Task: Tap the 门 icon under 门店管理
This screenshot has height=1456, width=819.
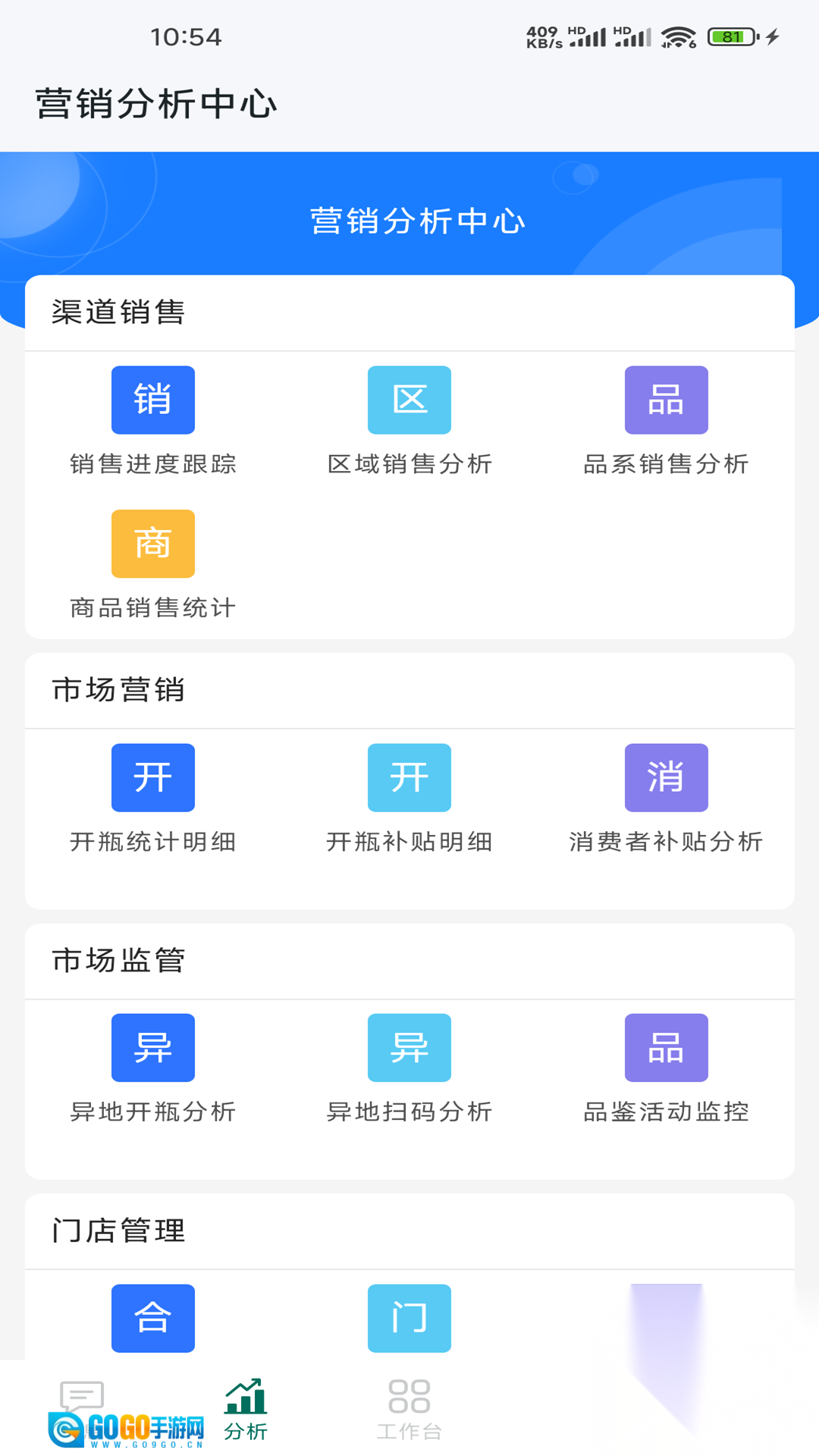Action: coord(409,1318)
